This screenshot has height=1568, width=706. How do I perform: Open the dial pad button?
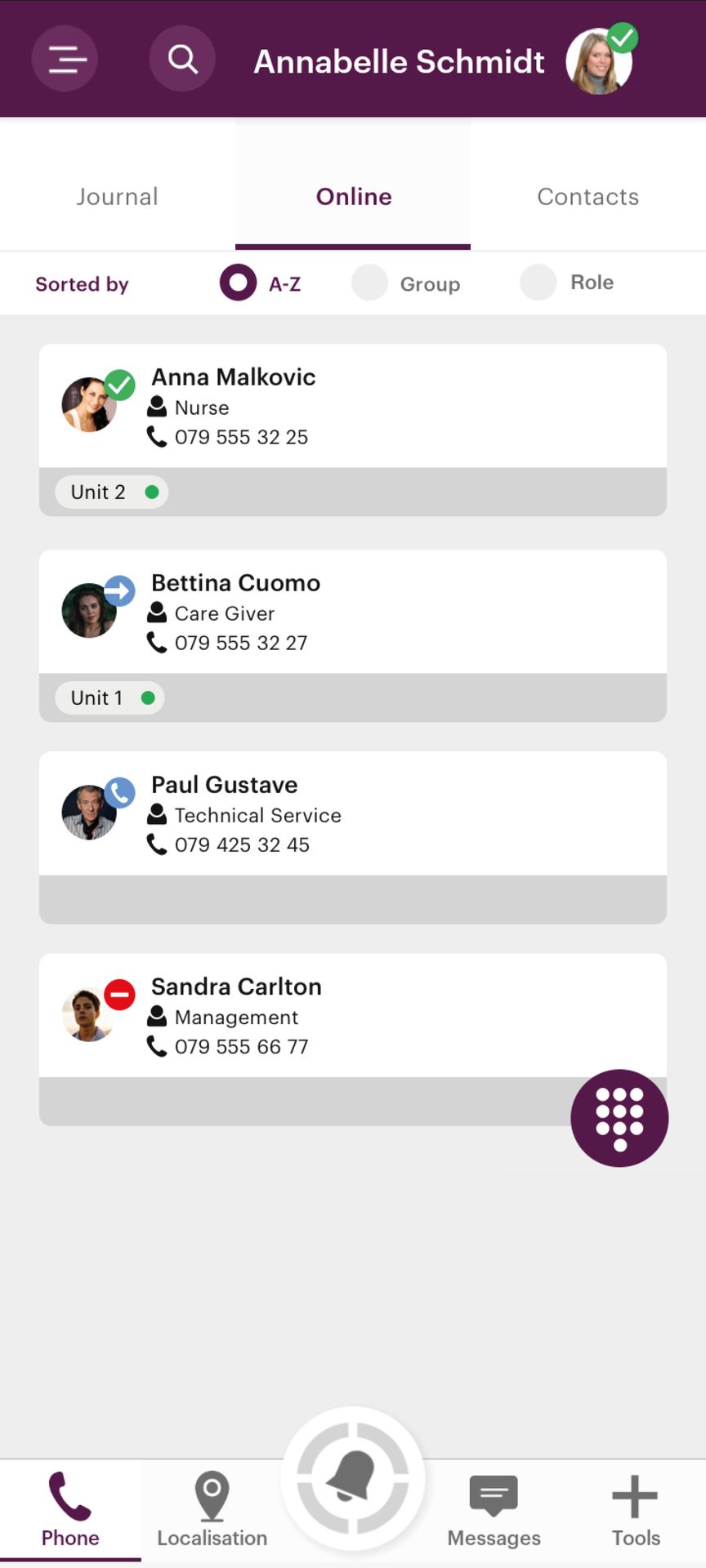pos(619,1118)
